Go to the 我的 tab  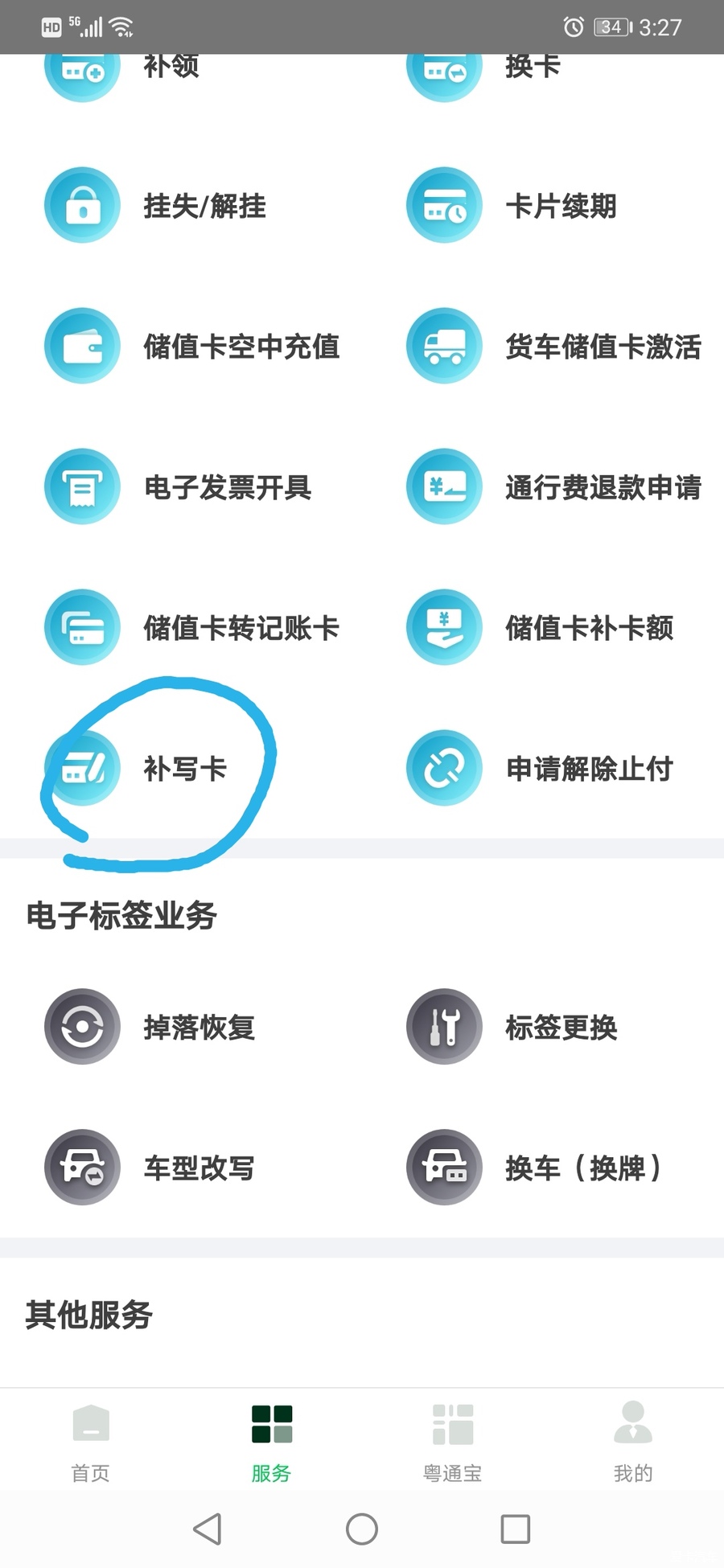633,1441
